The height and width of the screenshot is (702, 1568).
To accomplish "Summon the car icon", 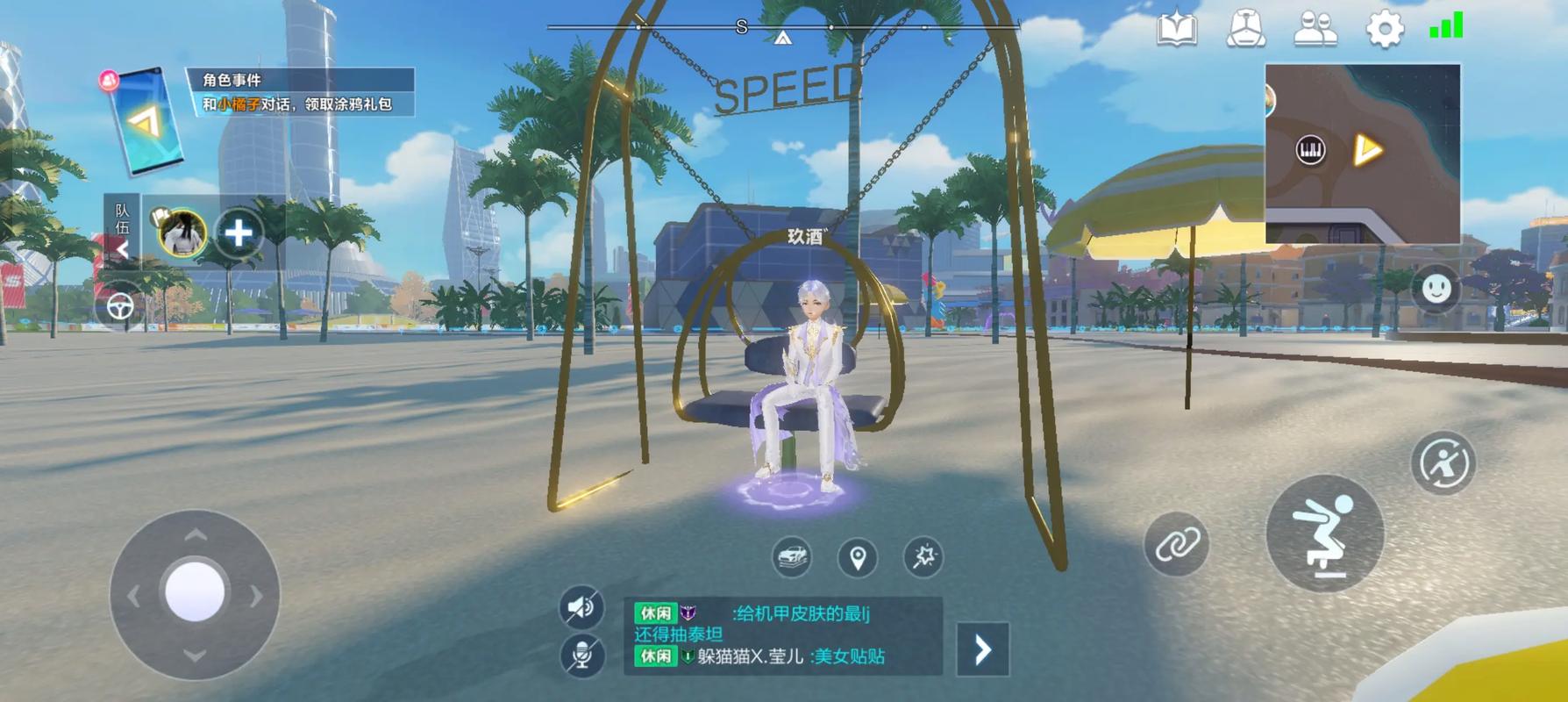I will pyautogui.click(x=792, y=557).
